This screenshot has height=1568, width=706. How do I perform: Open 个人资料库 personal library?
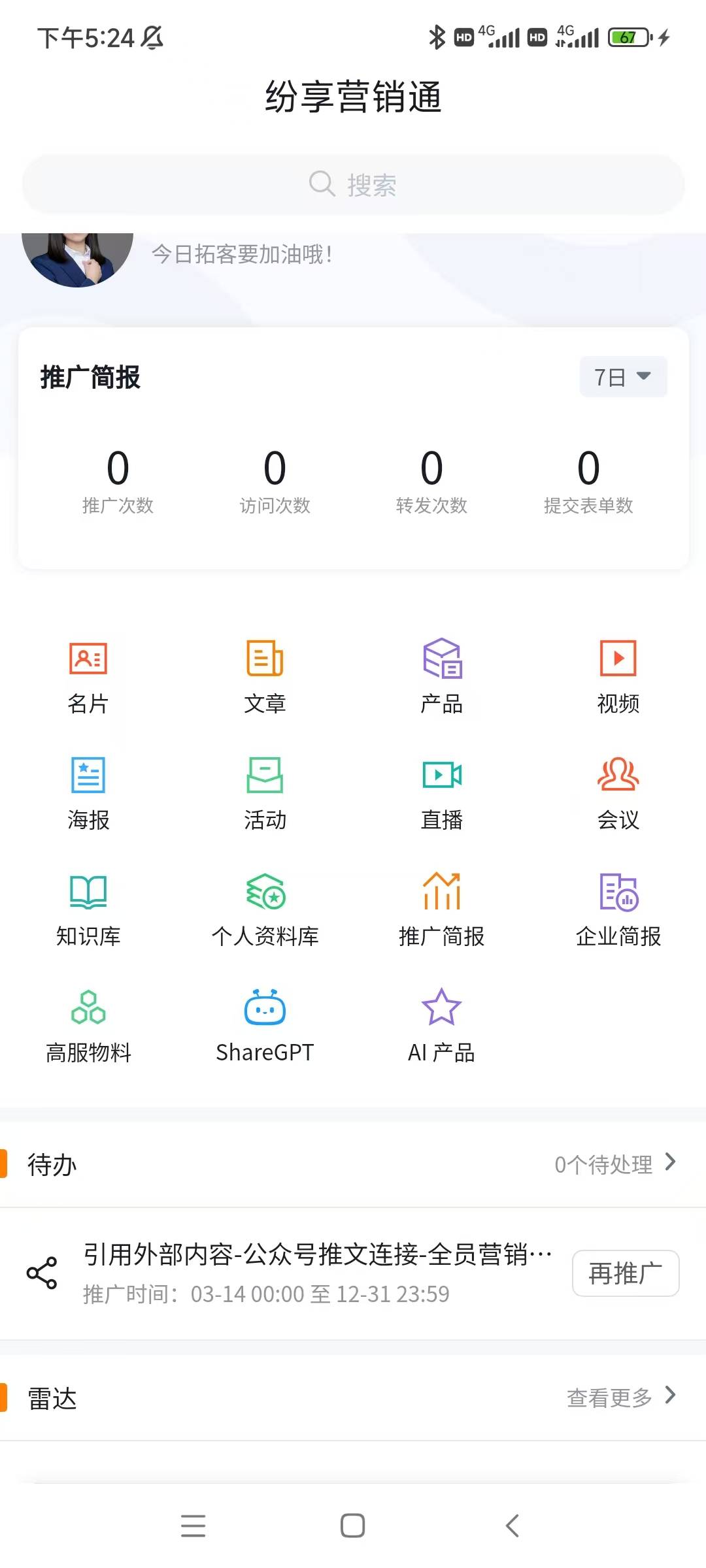[265, 908]
